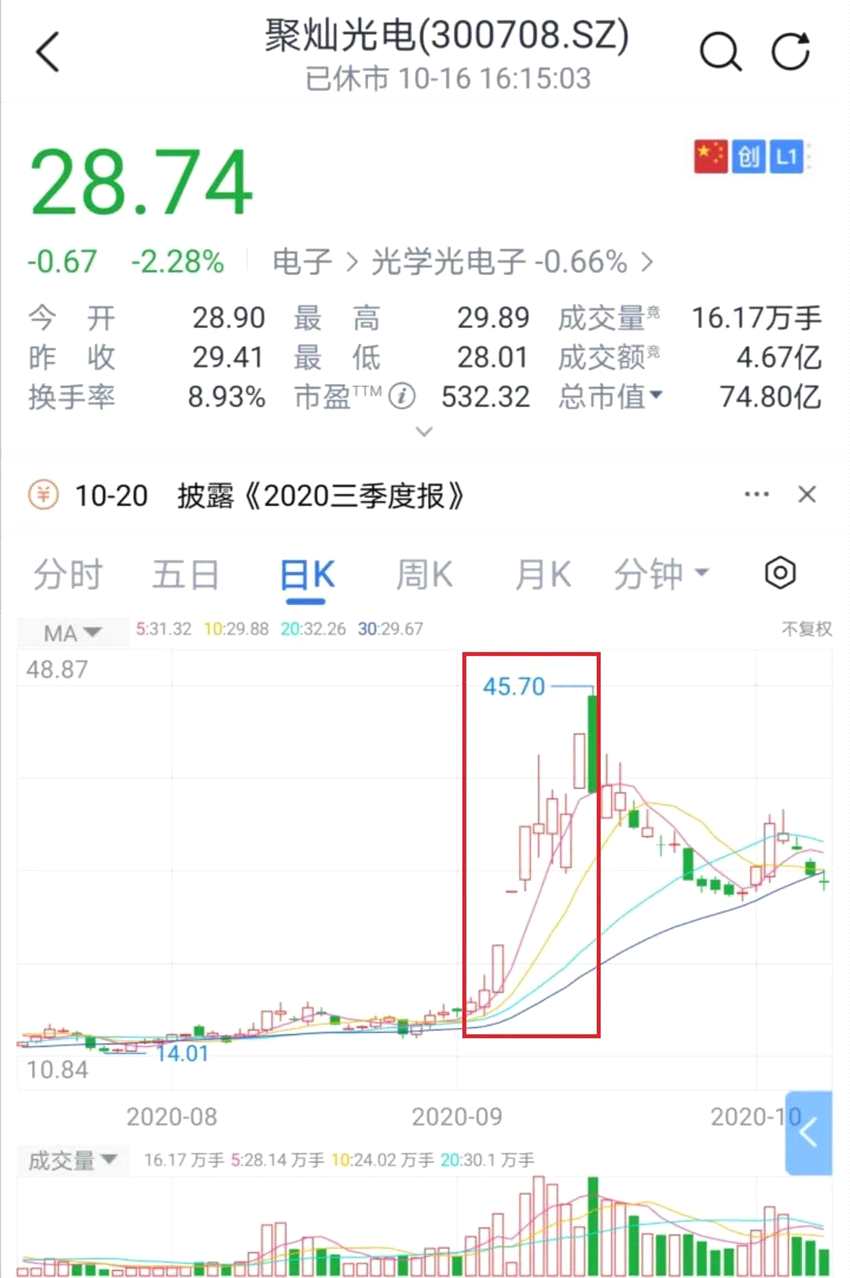Switch to 五日 chart tab
Viewport: 850px width, 1278px height.
(x=186, y=575)
